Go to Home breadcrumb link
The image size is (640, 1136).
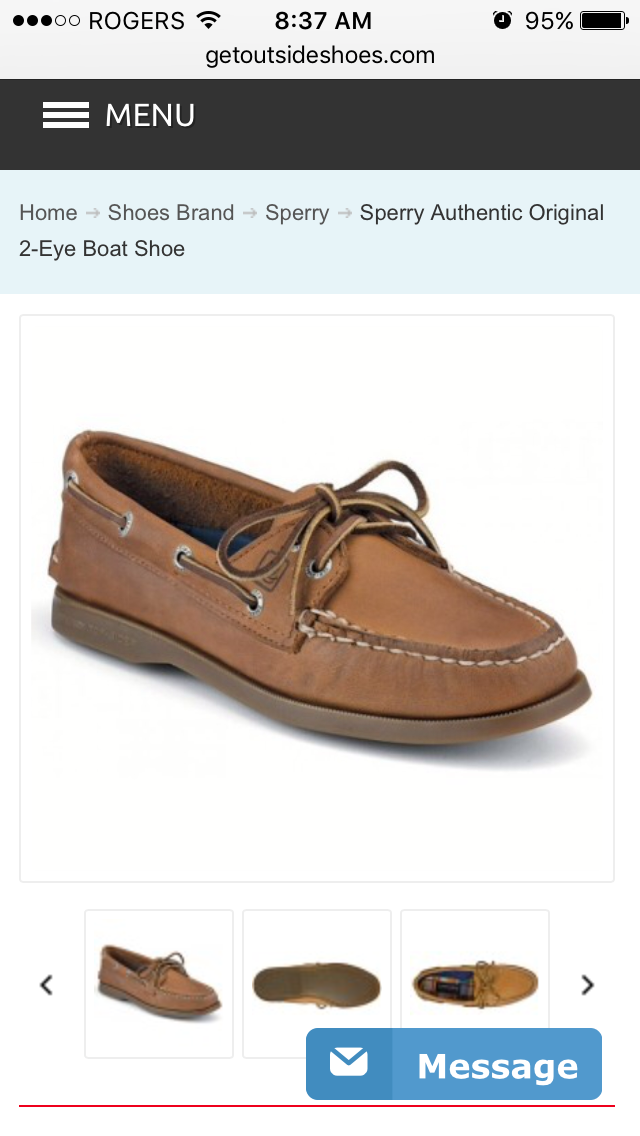pyautogui.click(x=48, y=213)
